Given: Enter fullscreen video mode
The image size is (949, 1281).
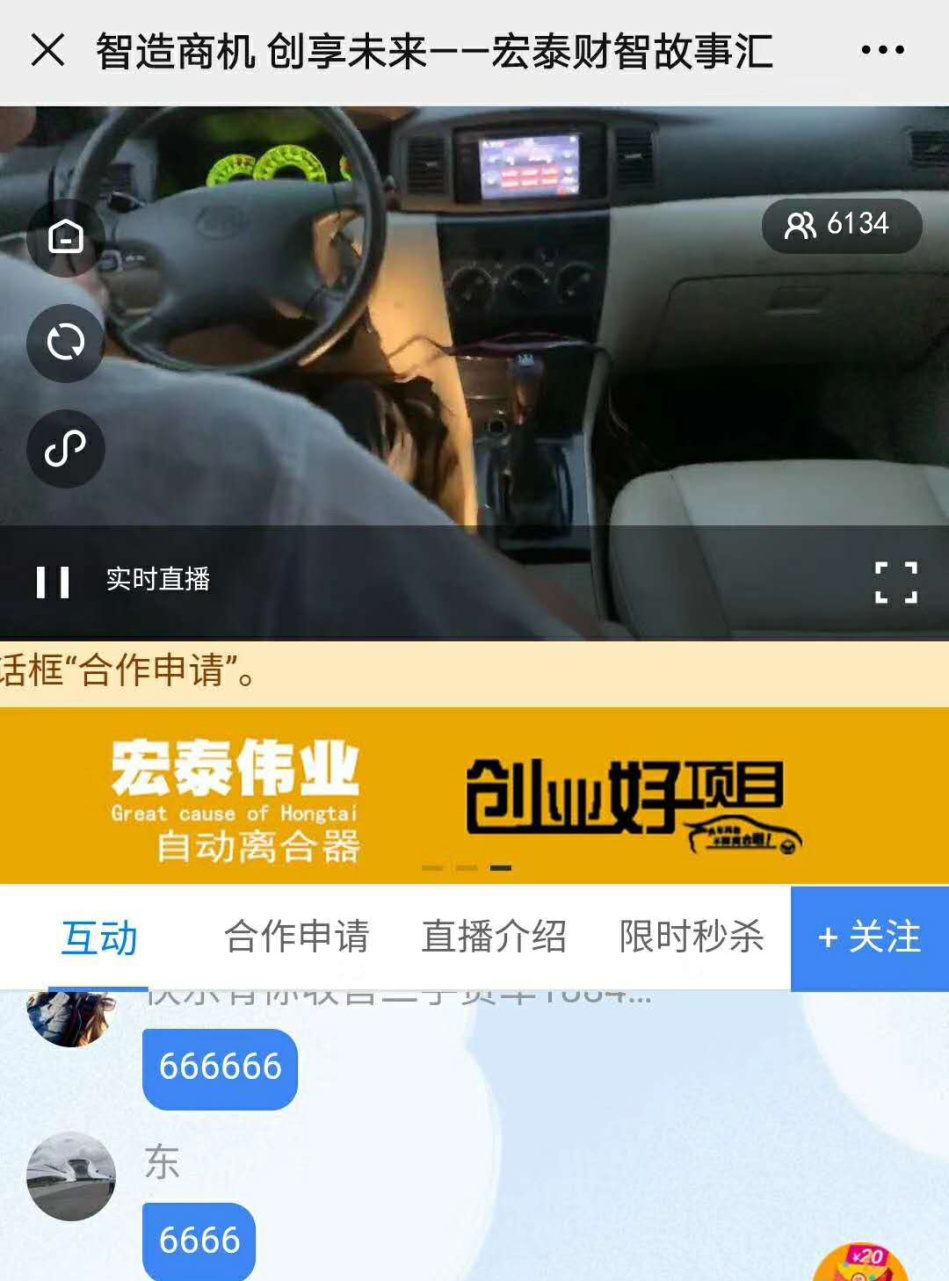Looking at the screenshot, I should coord(896,582).
